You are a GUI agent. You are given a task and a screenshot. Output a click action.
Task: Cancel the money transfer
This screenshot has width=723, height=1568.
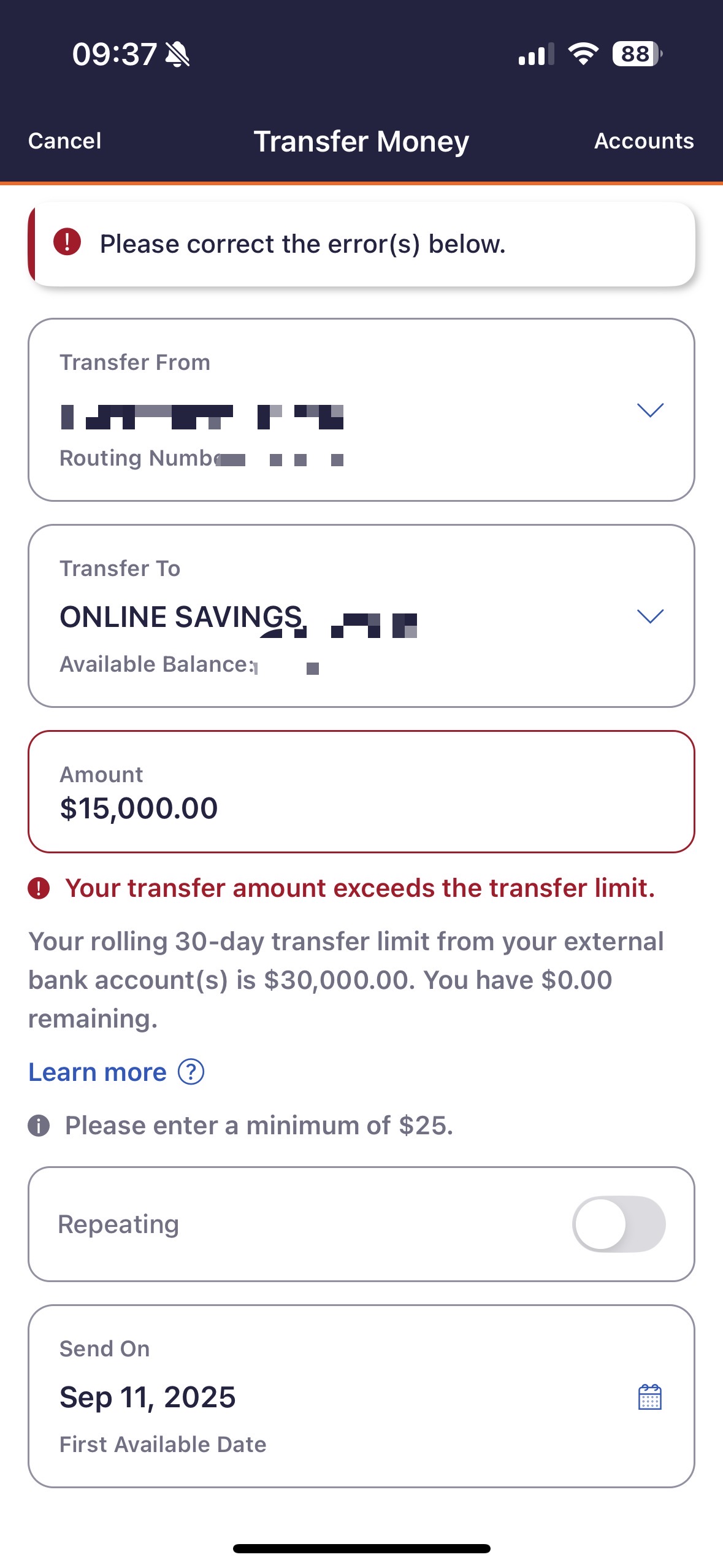[64, 141]
